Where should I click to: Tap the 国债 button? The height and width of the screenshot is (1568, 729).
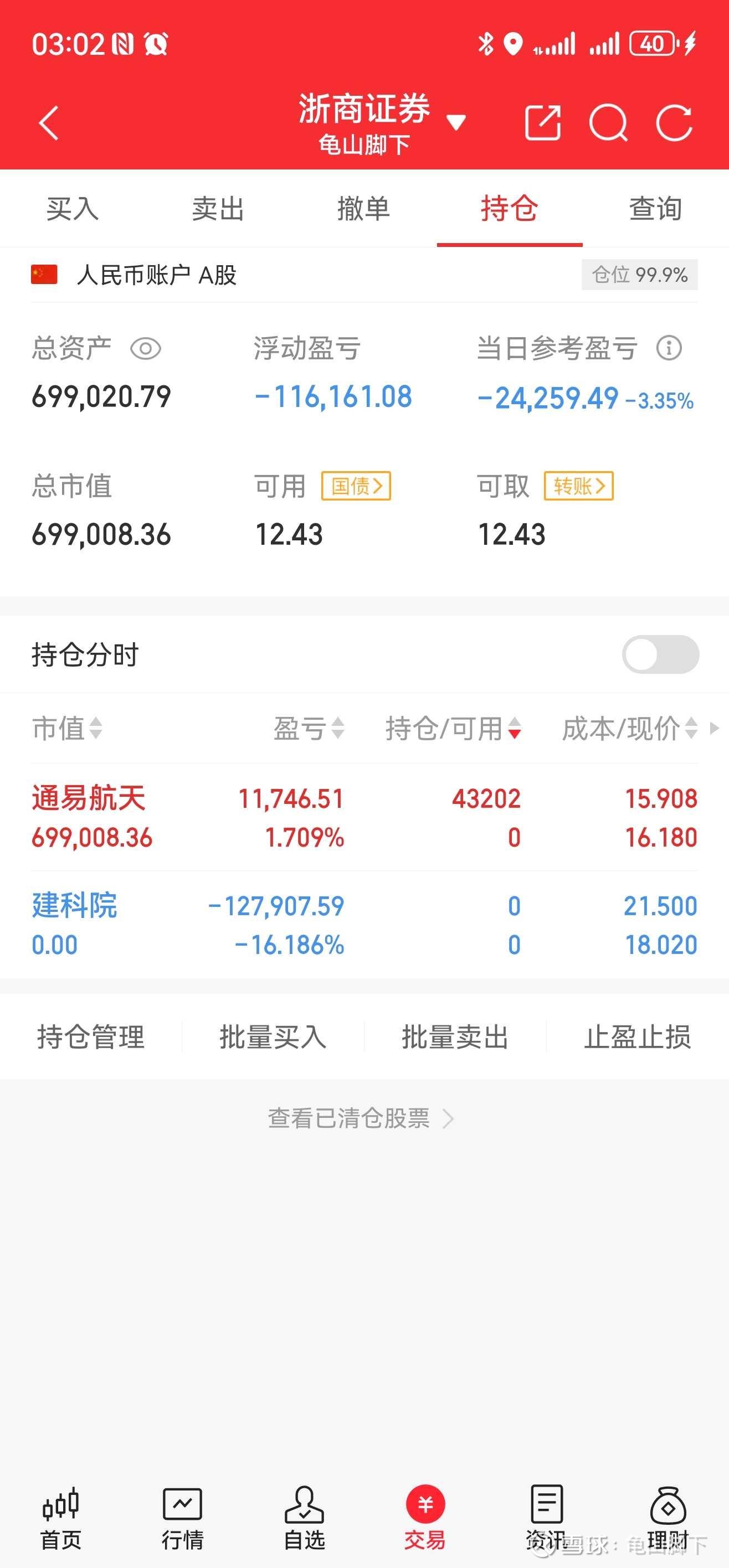click(x=356, y=486)
